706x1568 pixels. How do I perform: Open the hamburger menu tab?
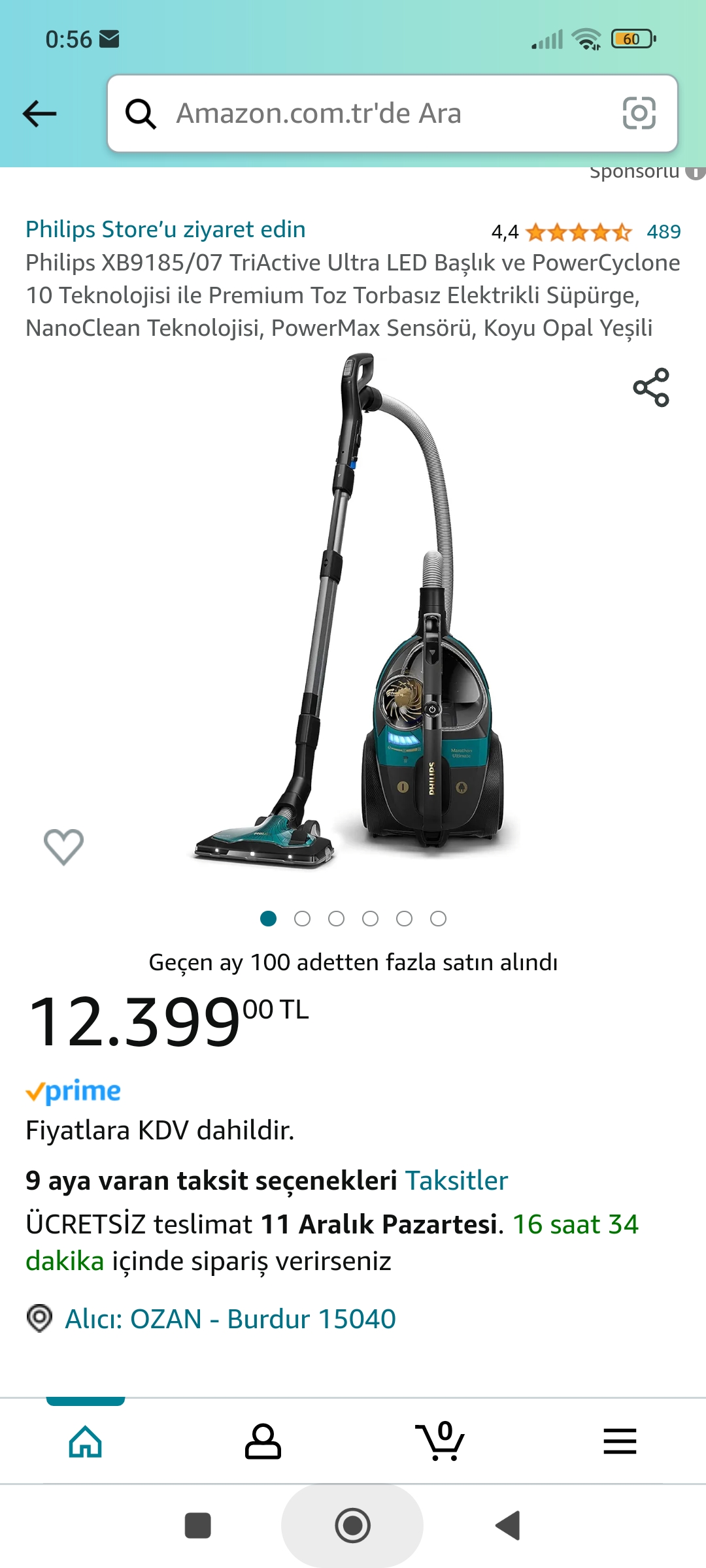point(619,1441)
